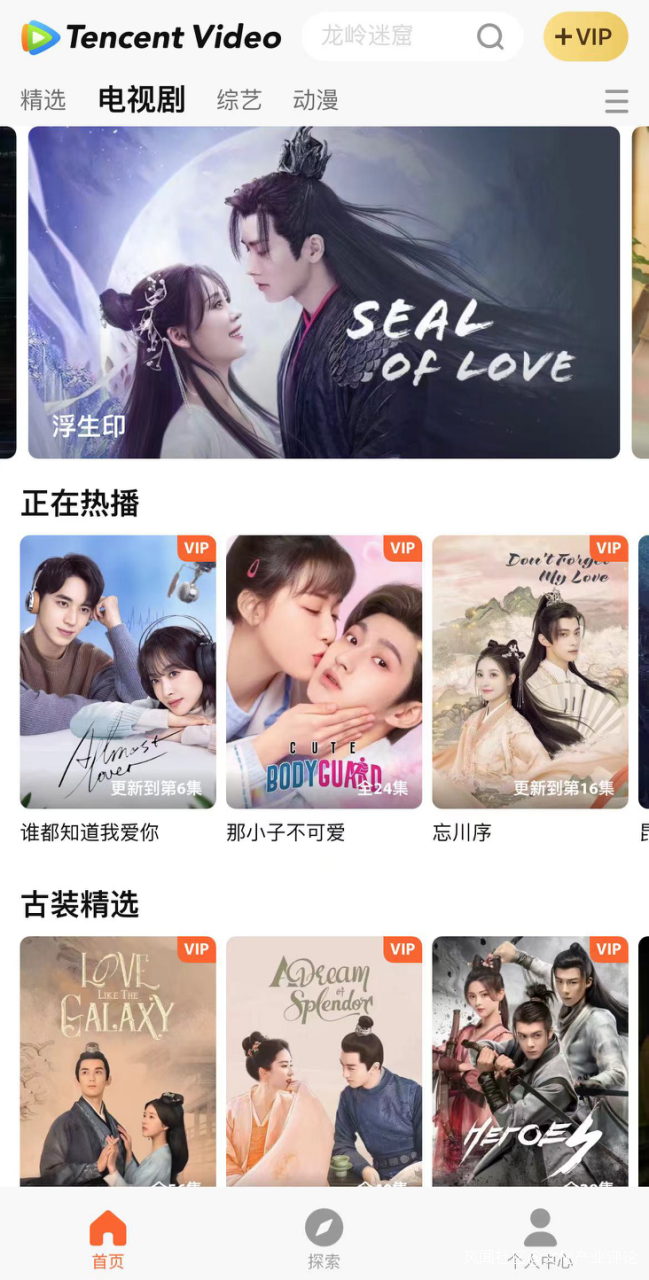Select the 电视剧 tab

[x=141, y=100]
